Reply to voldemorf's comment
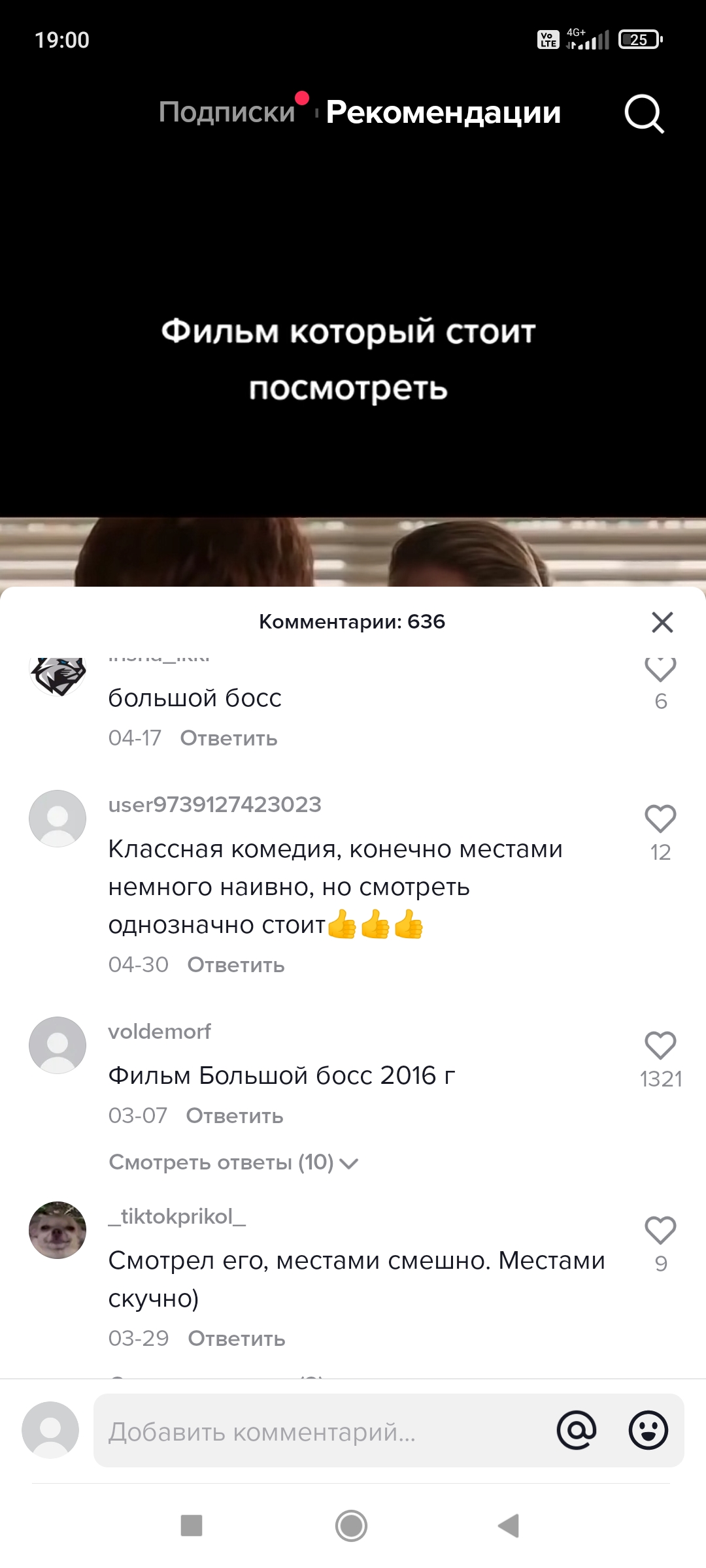The height and width of the screenshot is (1568, 706). (x=235, y=1116)
